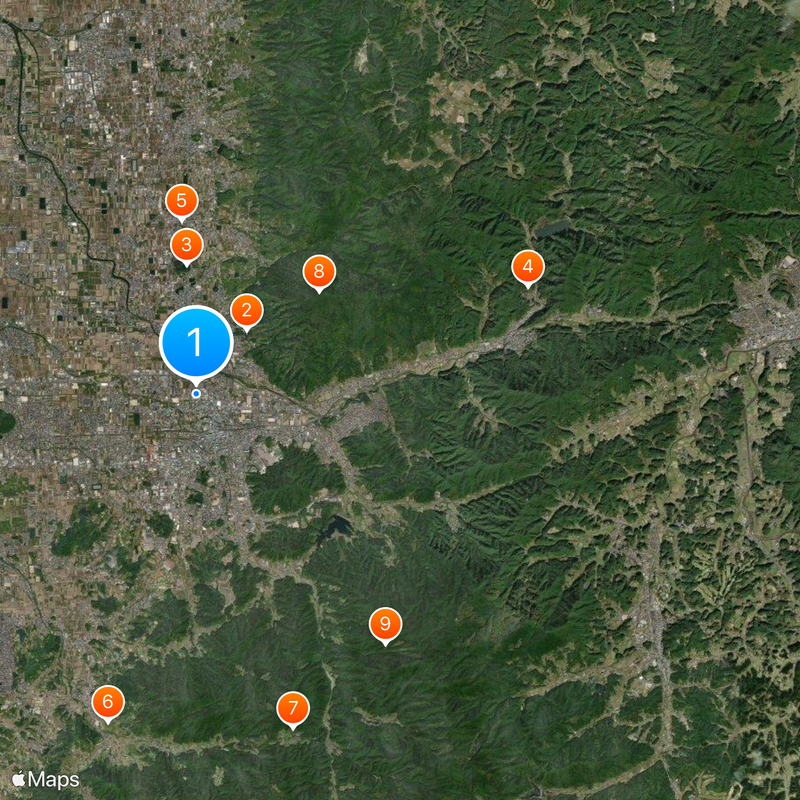Open the orange pin numbered 3

click(186, 244)
